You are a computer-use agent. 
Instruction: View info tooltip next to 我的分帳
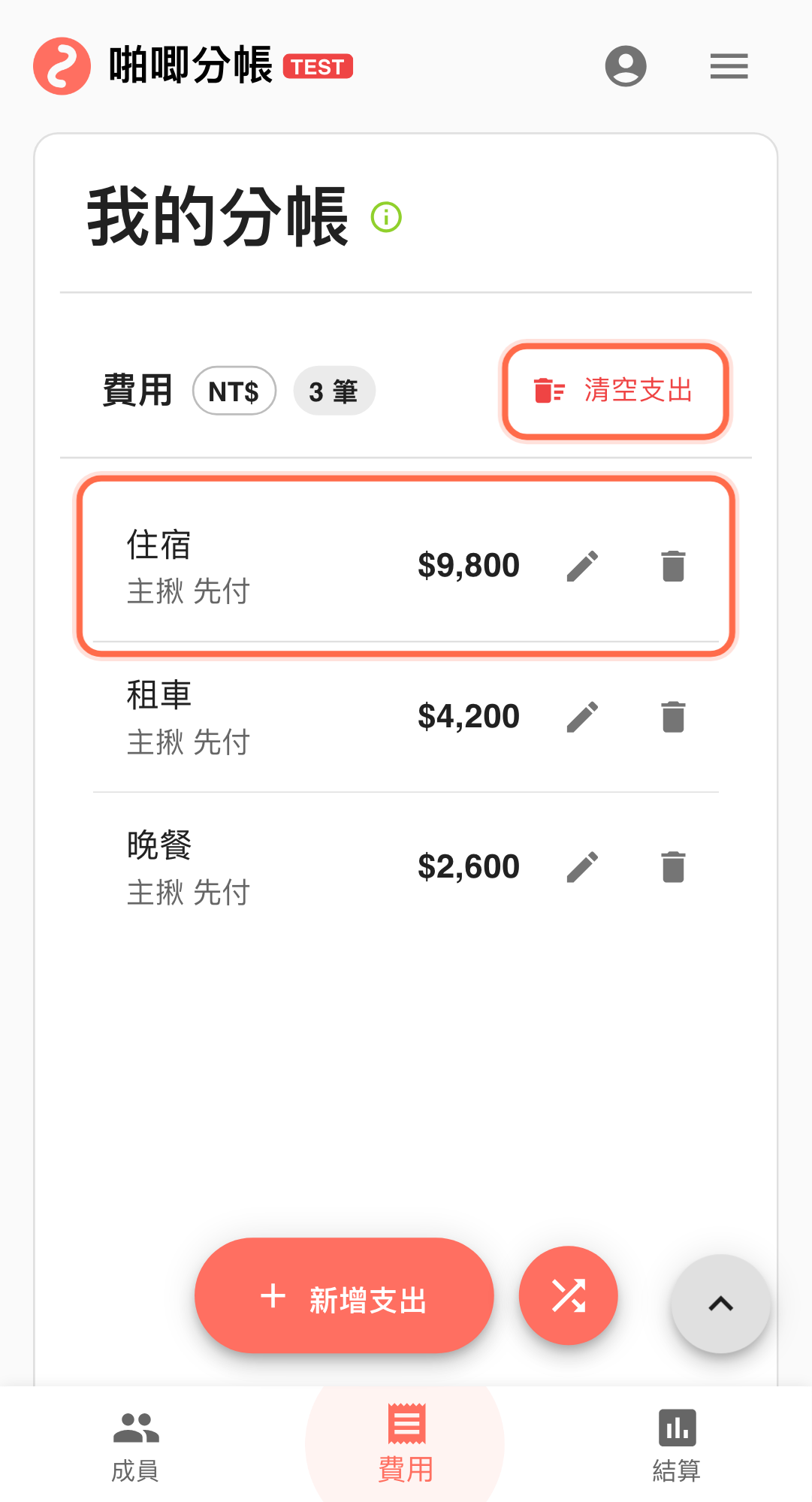(x=385, y=217)
